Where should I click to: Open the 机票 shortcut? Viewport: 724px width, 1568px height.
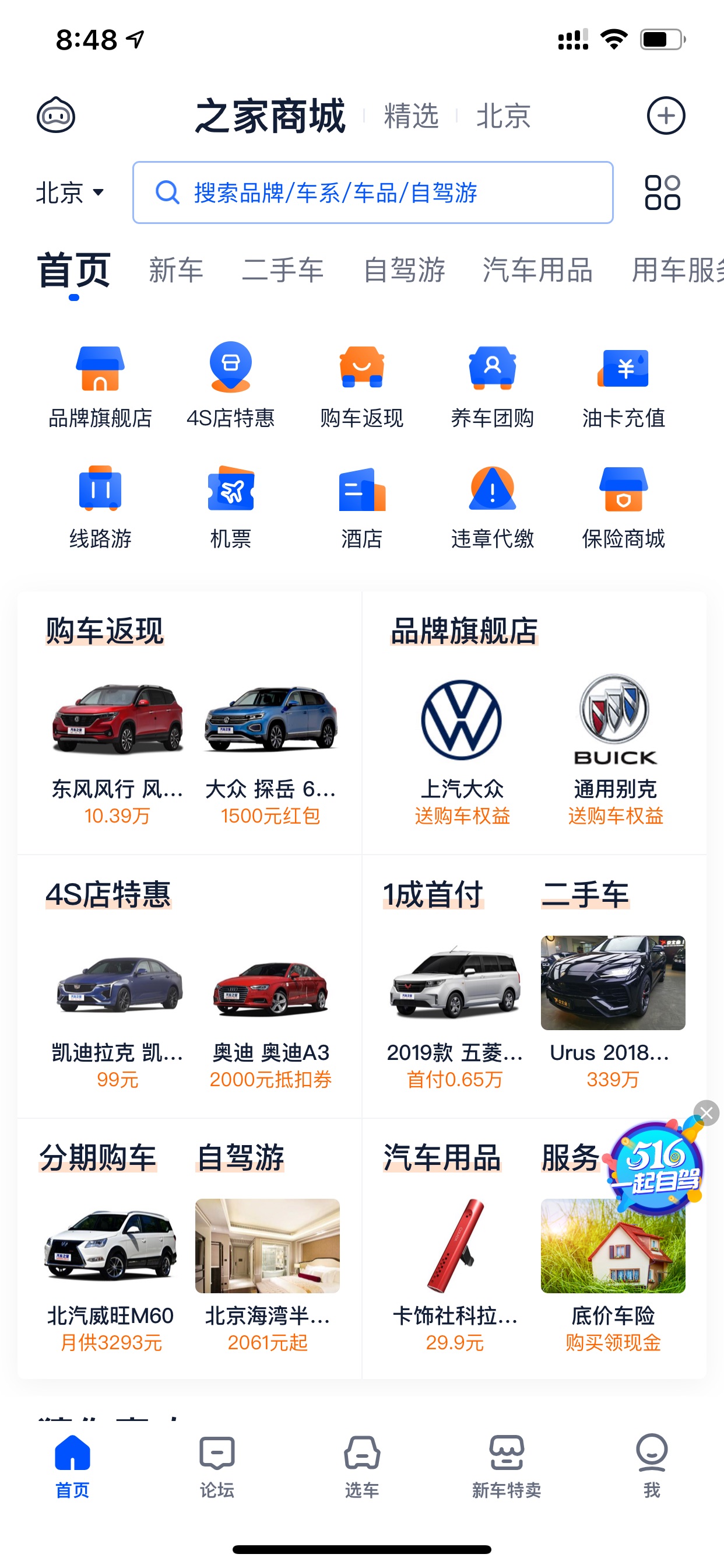pyautogui.click(x=231, y=507)
